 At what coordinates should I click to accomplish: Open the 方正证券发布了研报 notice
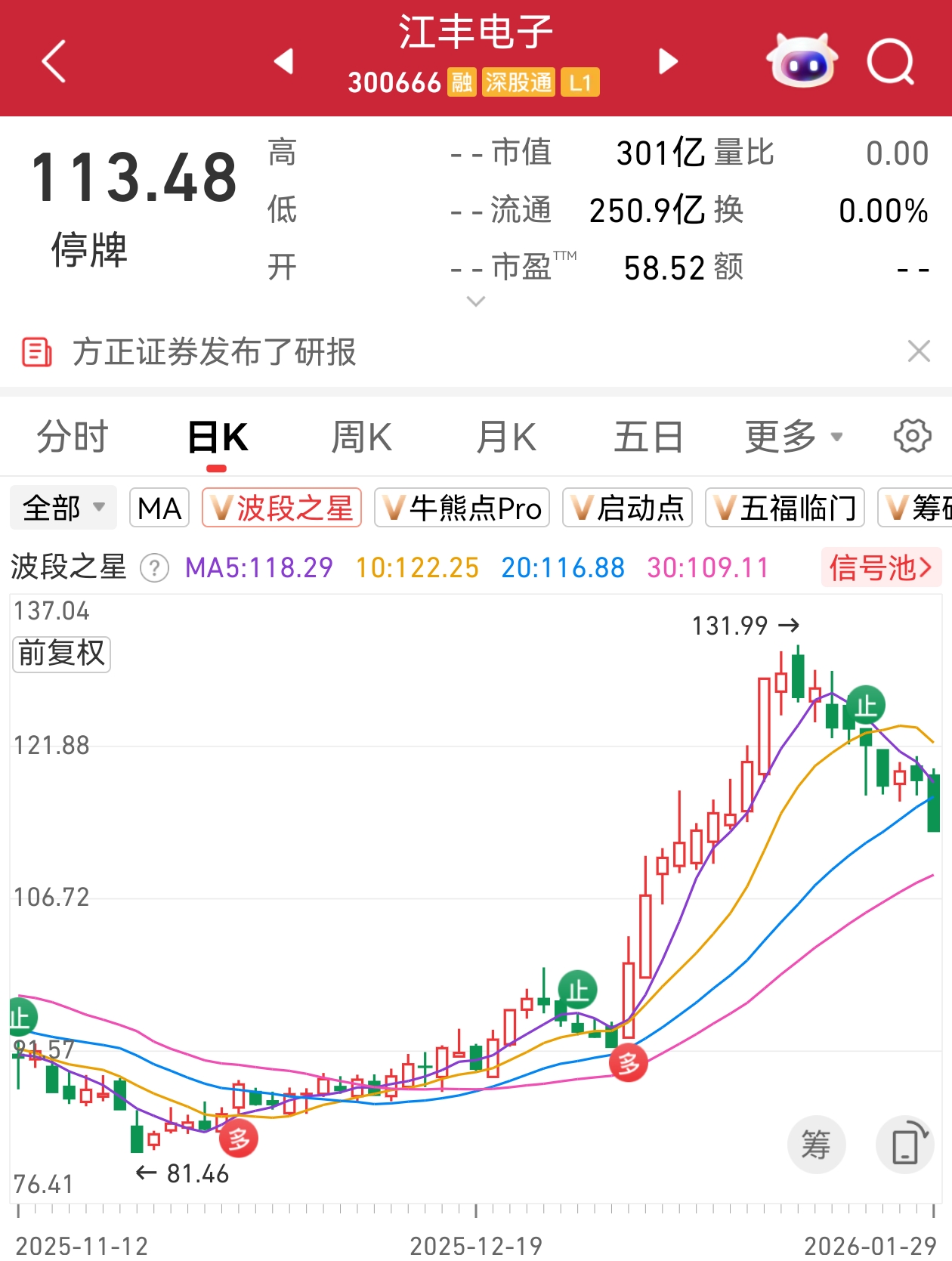(x=214, y=352)
